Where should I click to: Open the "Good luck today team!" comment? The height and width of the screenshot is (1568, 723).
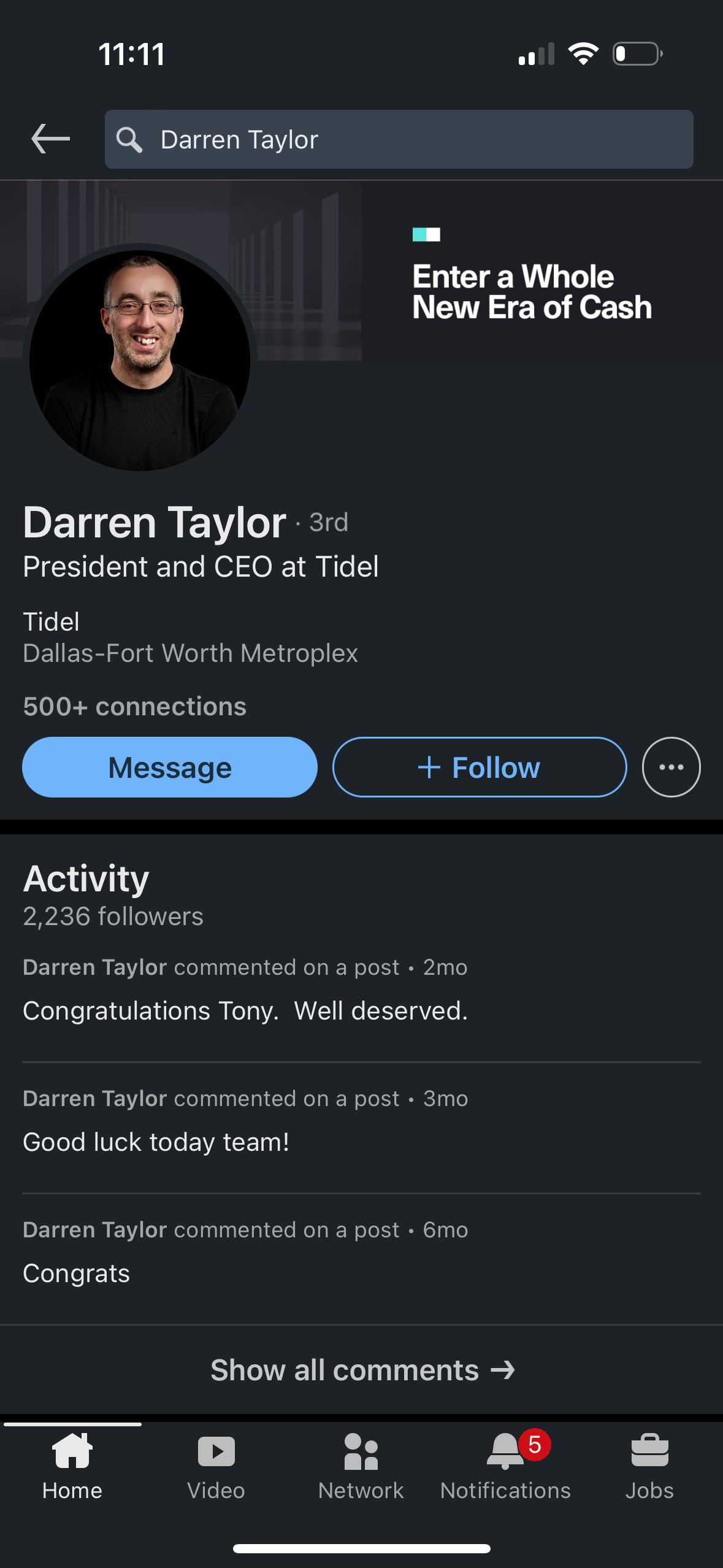pyautogui.click(x=156, y=1142)
